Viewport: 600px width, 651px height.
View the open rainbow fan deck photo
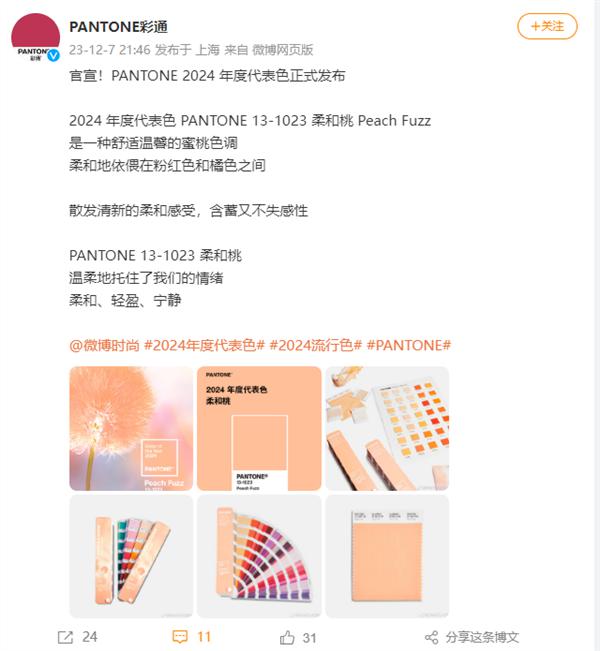258,556
